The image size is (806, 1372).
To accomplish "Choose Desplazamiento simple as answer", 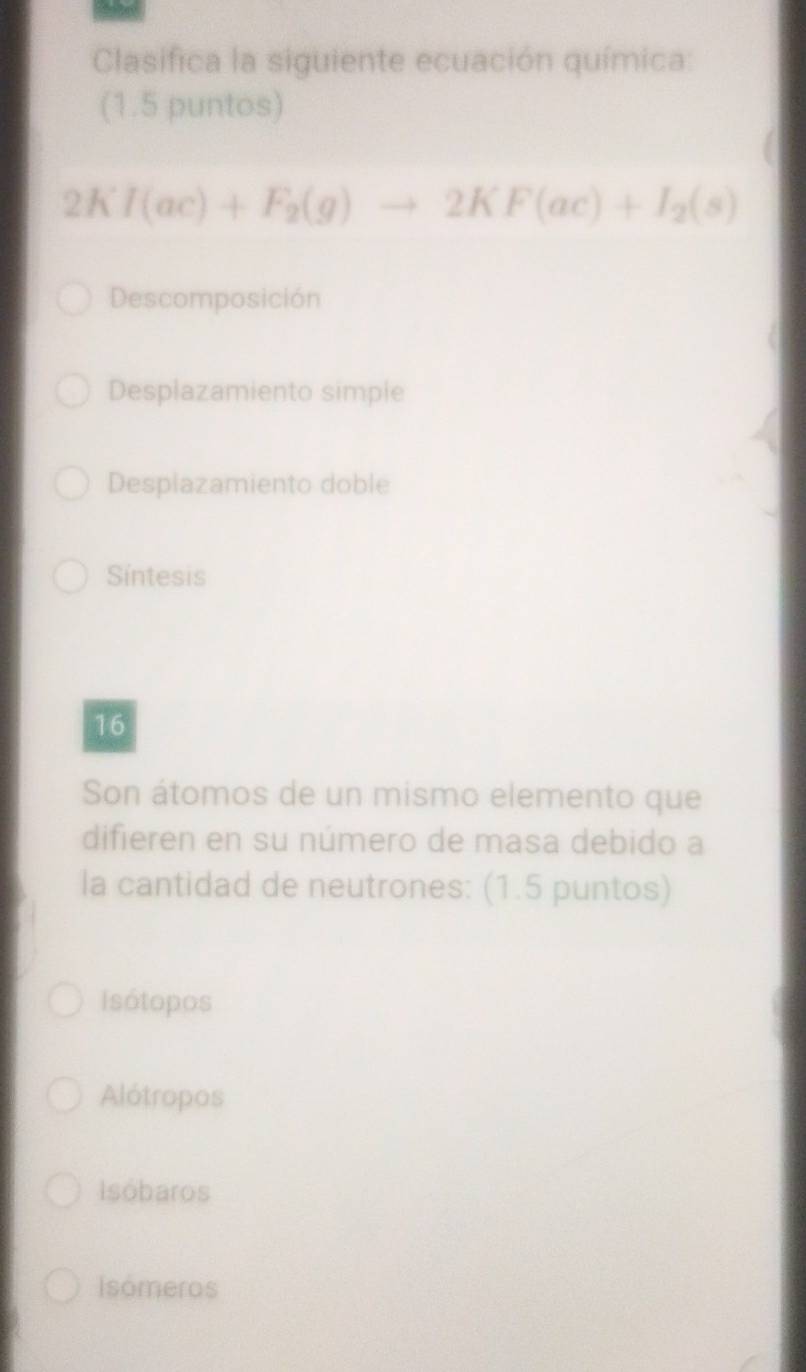I will click(74, 392).
